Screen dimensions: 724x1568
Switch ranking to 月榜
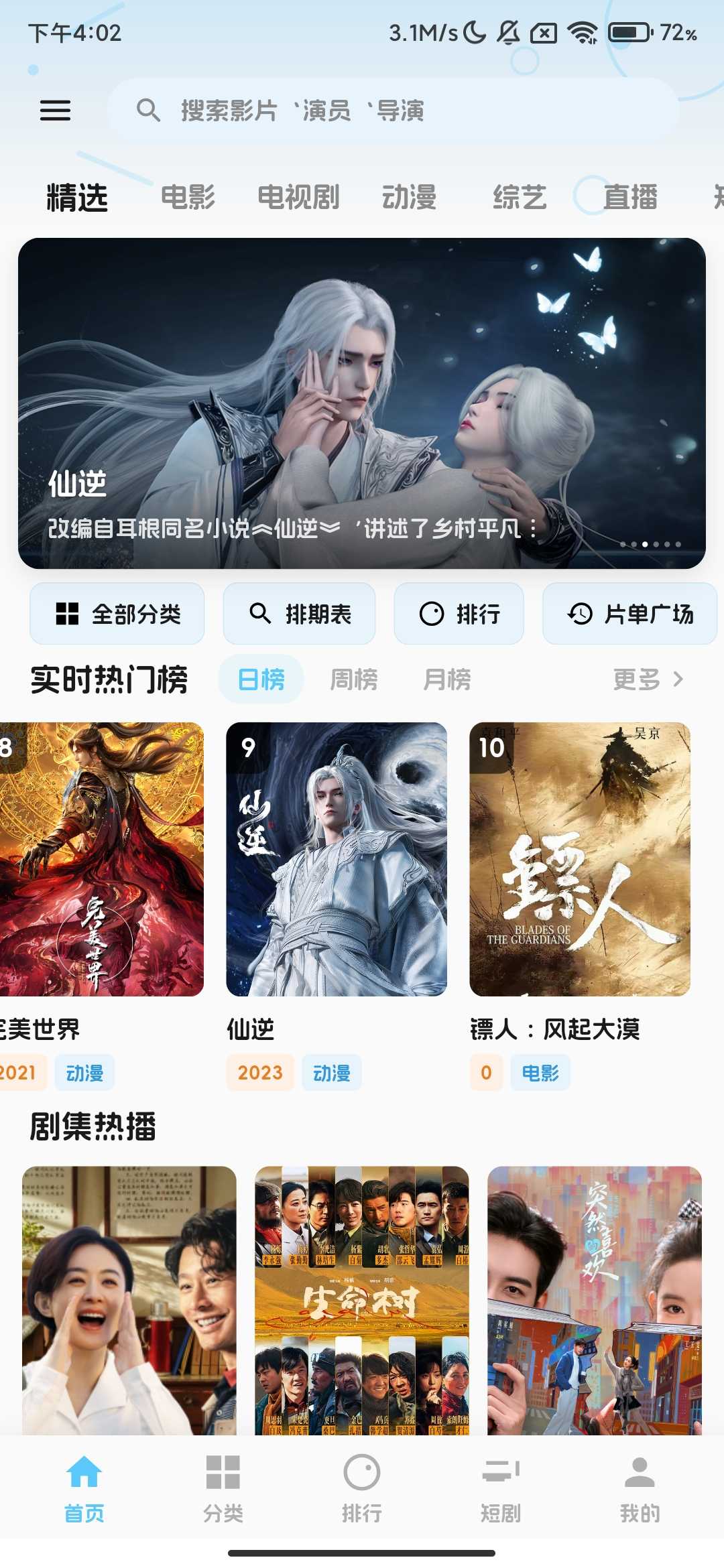(448, 679)
